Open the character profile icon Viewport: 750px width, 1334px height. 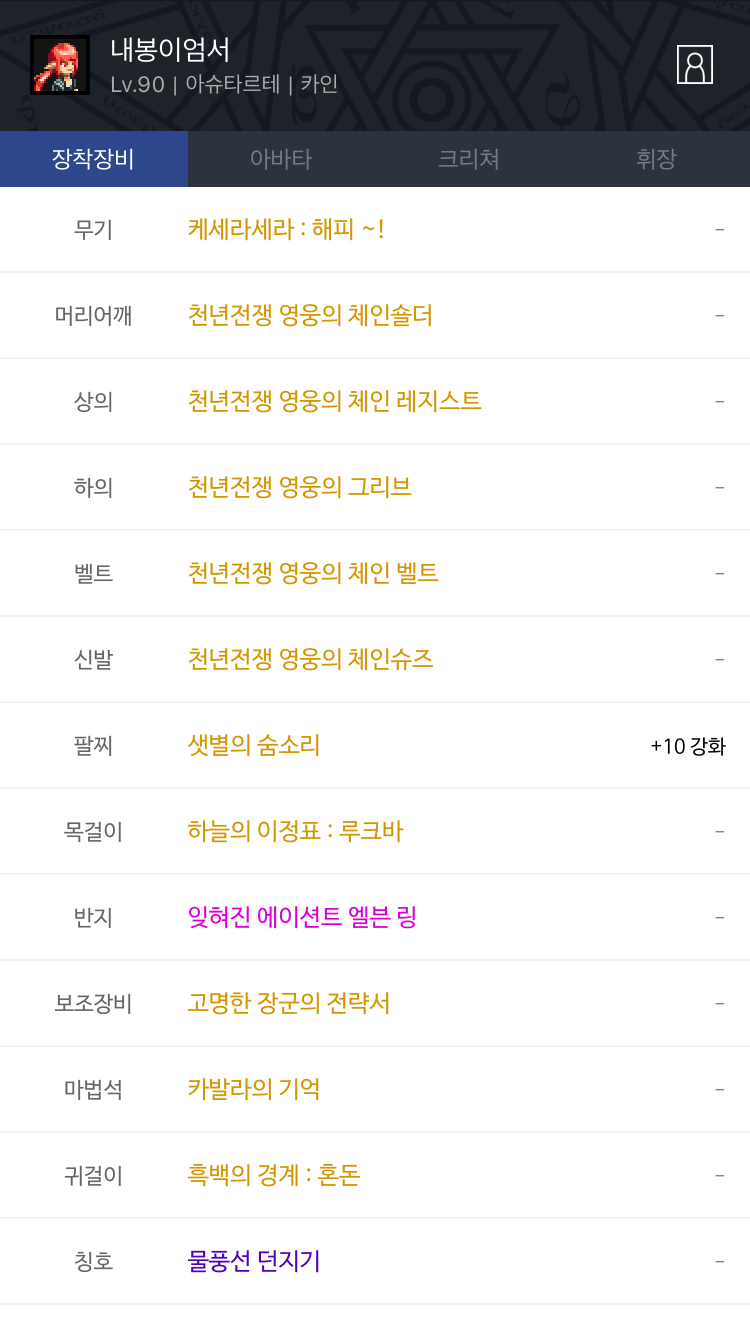click(x=694, y=65)
